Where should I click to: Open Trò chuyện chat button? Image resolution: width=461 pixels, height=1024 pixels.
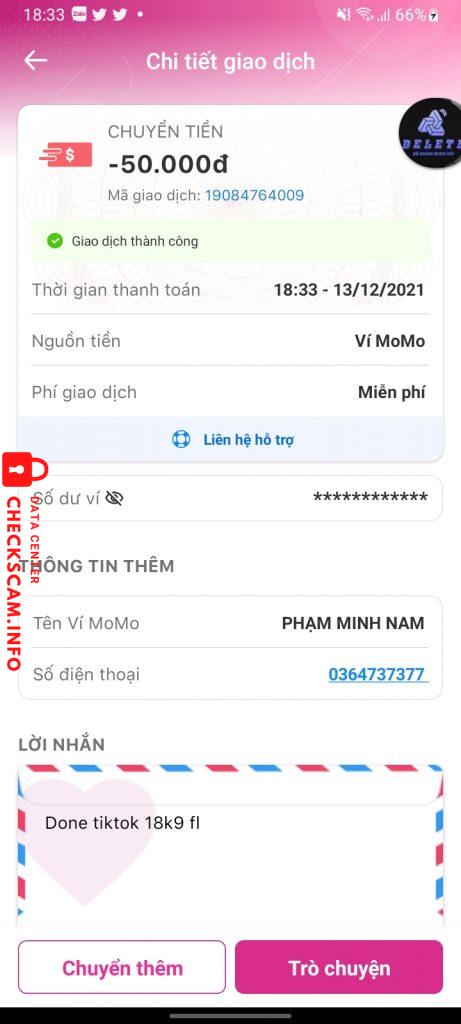[339, 967]
